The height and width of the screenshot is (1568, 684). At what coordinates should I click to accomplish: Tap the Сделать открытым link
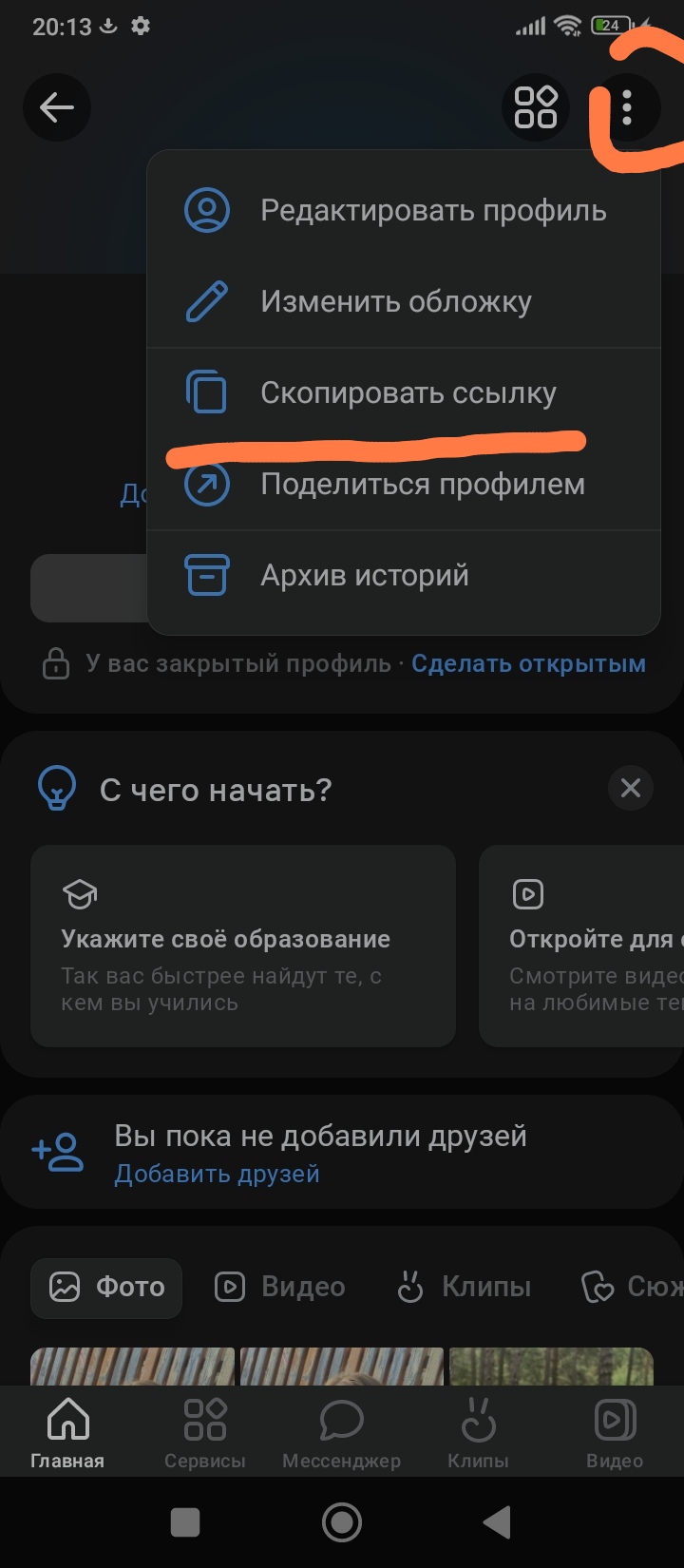tap(528, 663)
